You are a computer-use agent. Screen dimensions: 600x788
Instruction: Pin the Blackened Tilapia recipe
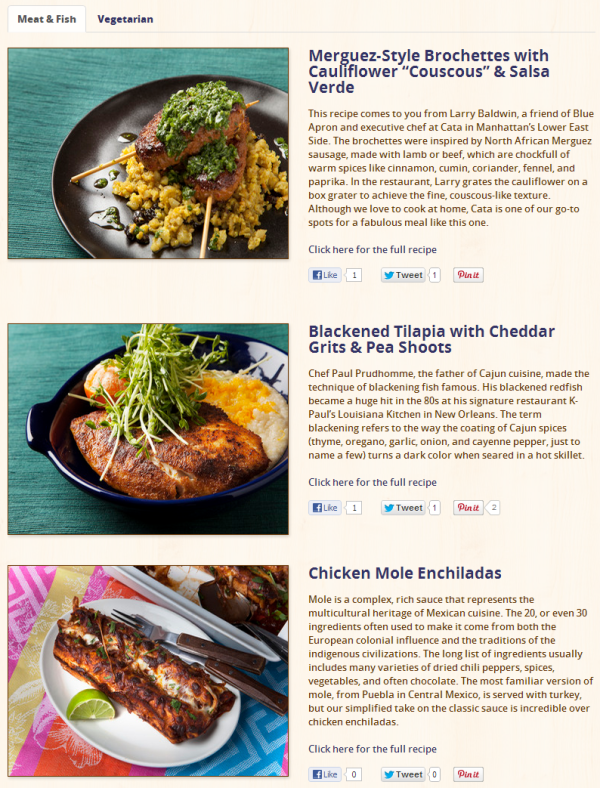(468, 508)
